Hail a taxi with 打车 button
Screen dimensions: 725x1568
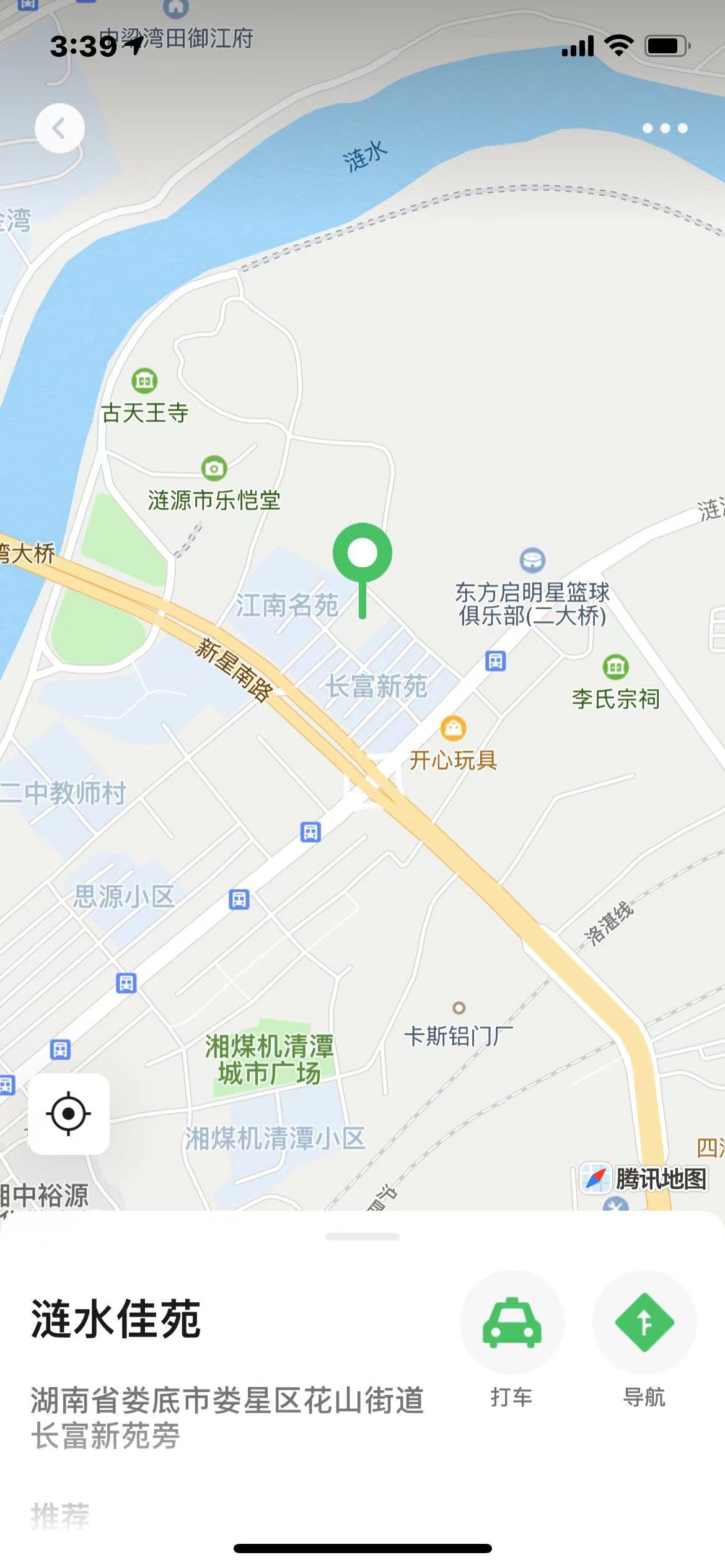click(x=512, y=1323)
